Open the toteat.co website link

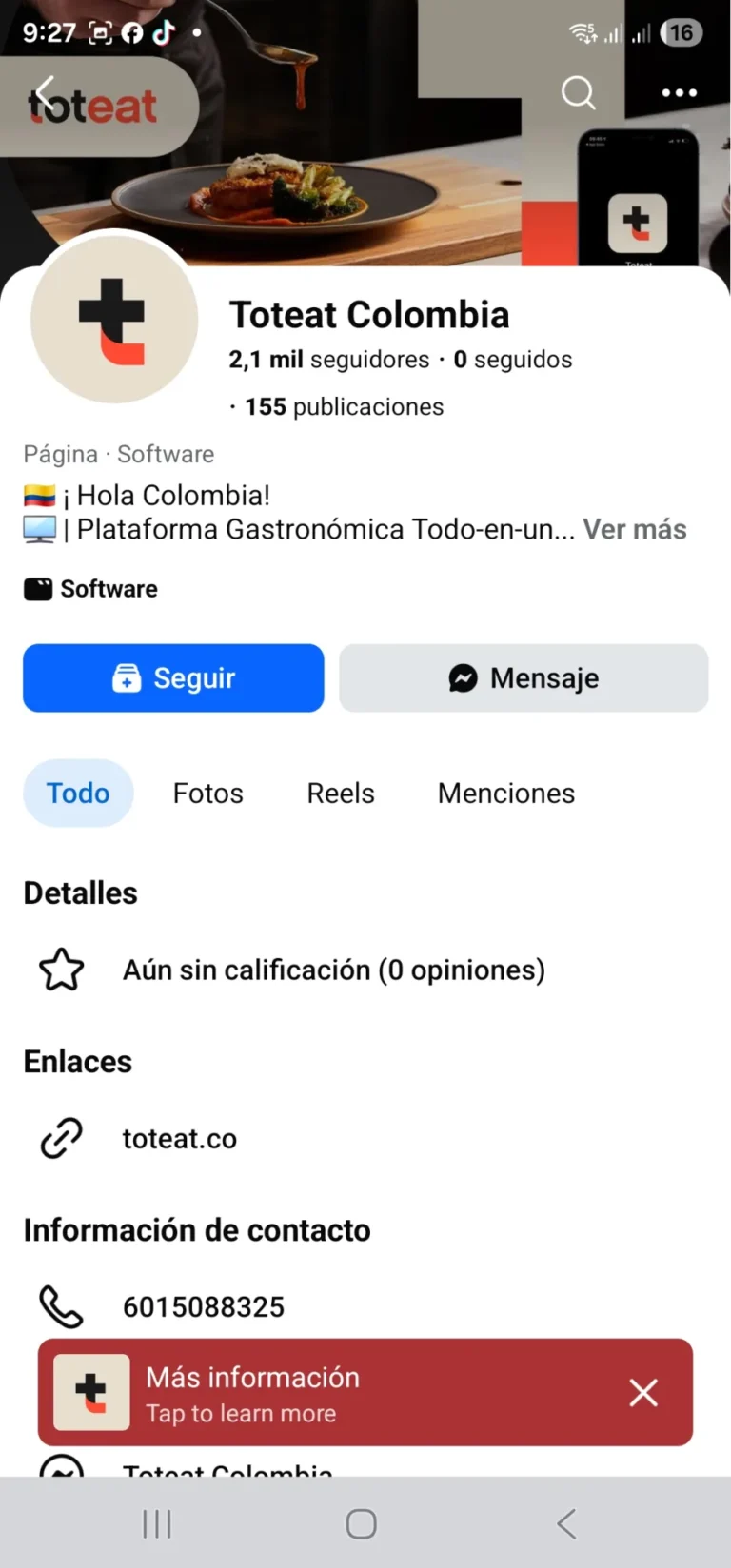pos(179,1138)
